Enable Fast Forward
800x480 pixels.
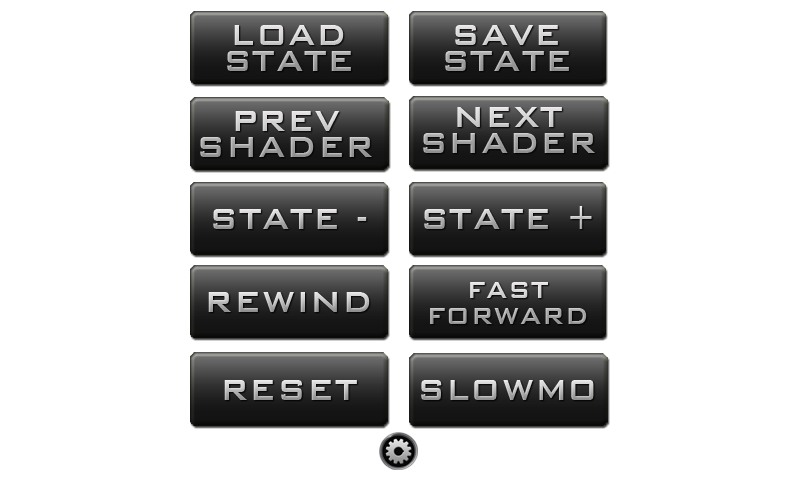[508, 302]
